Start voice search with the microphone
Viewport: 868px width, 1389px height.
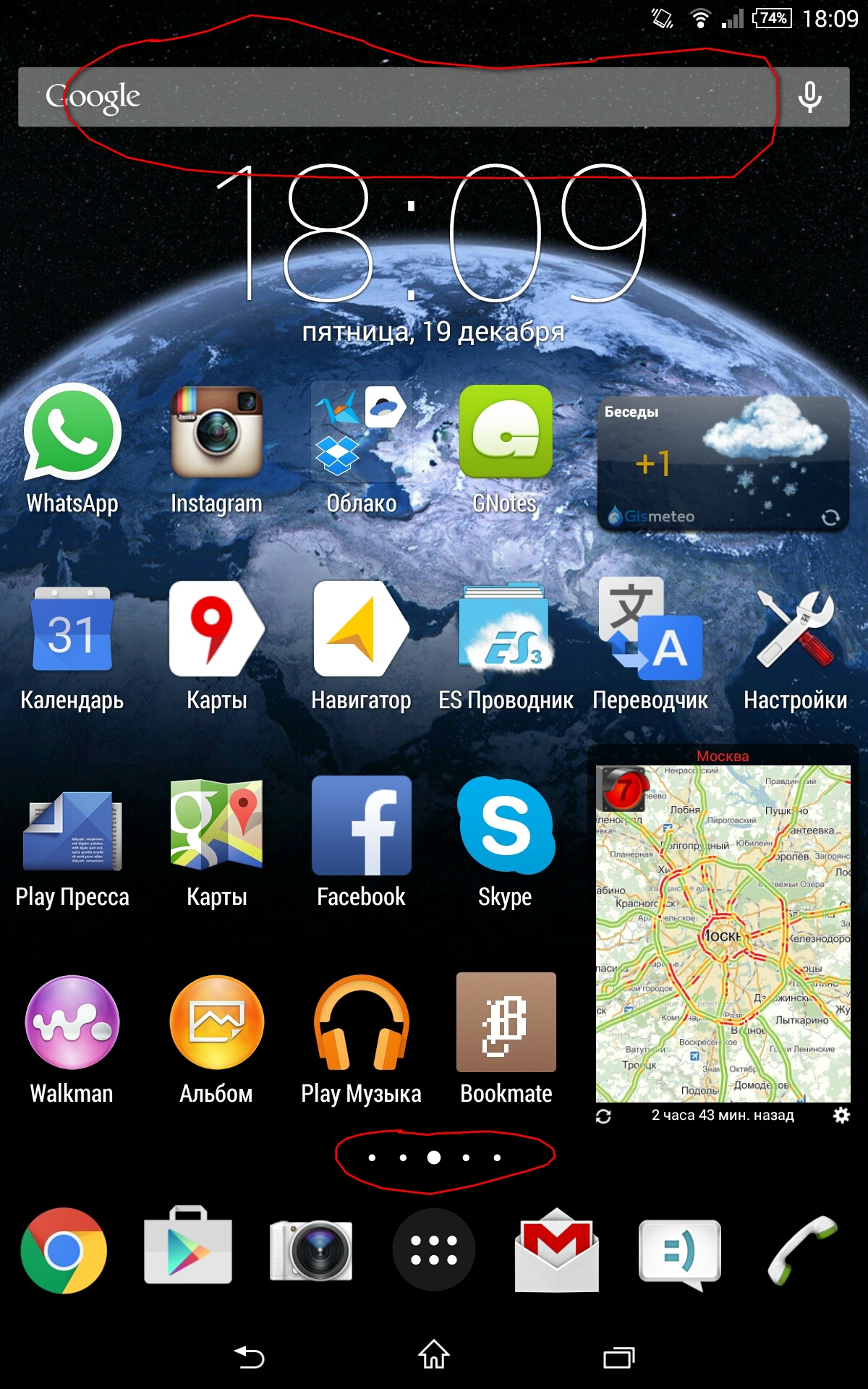[809, 97]
